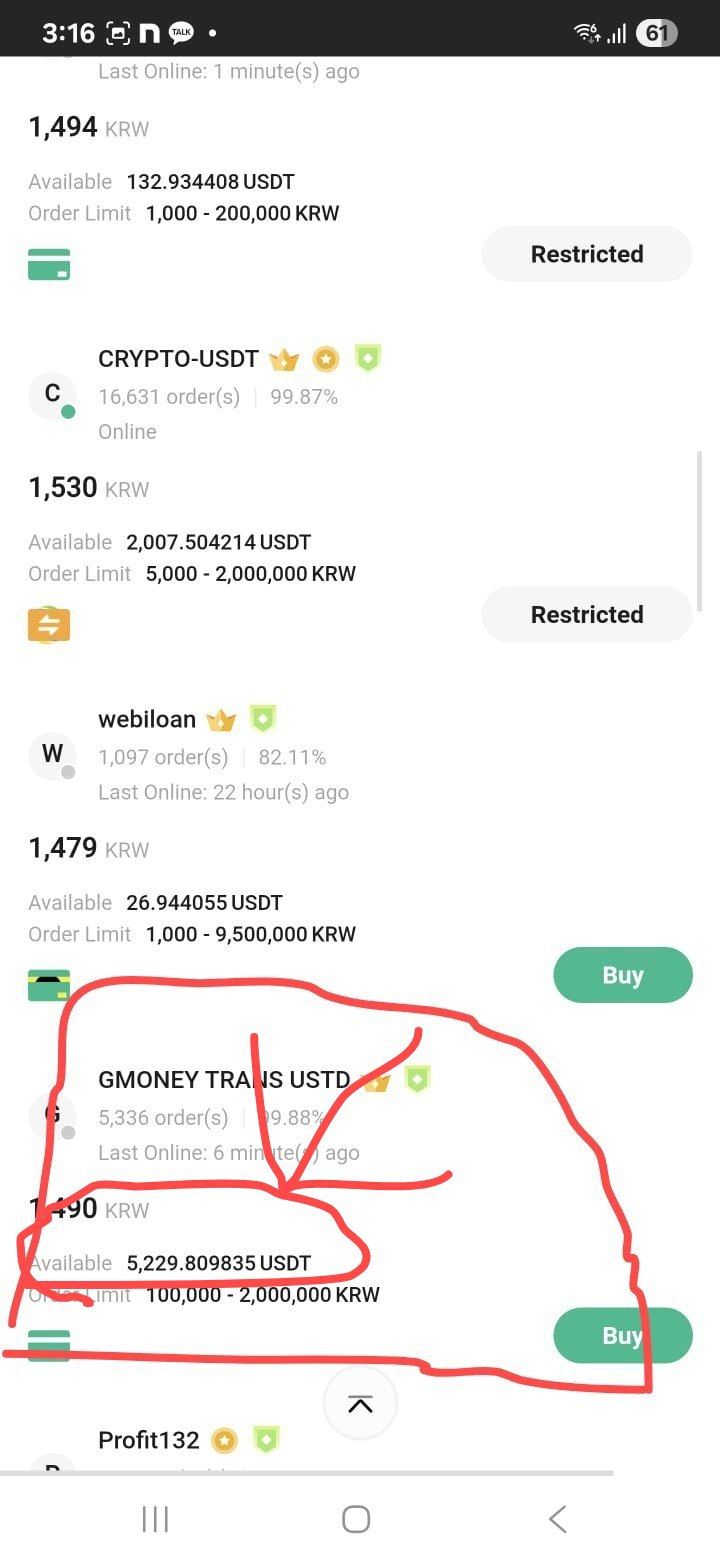Screen dimensions: 720x1560
Task: Go back with the system back button
Action: pos(558,1519)
